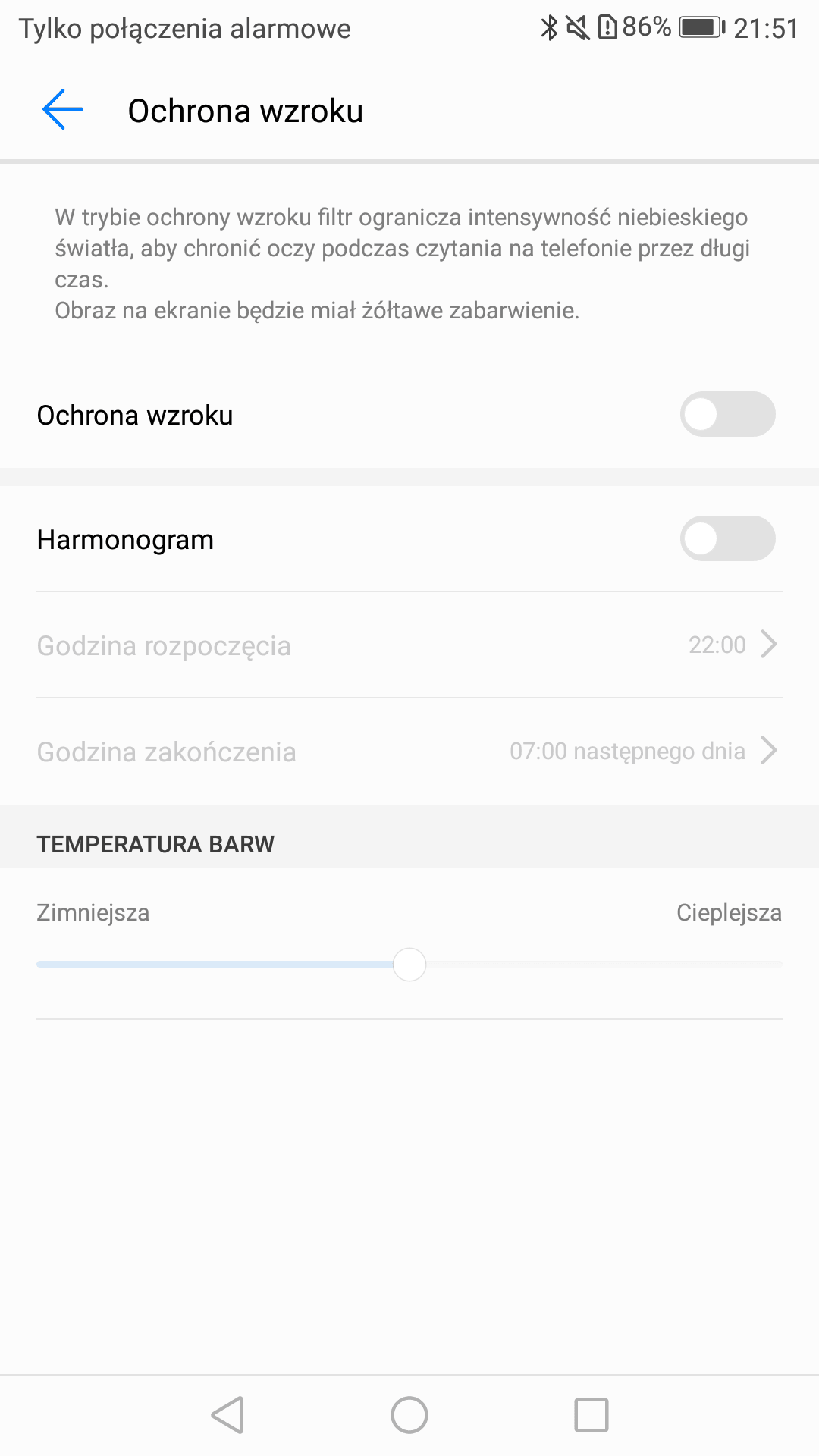Screen dimensions: 819x1456
Task: Tap the Temperatura barw slider handle
Action: click(x=409, y=965)
